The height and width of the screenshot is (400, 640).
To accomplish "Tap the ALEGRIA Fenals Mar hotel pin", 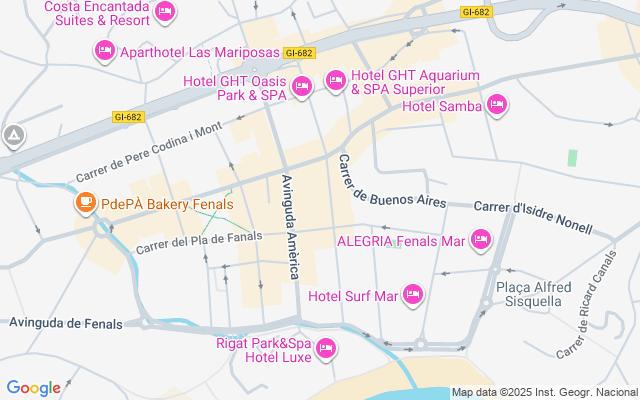I will pyautogui.click(x=480, y=240).
